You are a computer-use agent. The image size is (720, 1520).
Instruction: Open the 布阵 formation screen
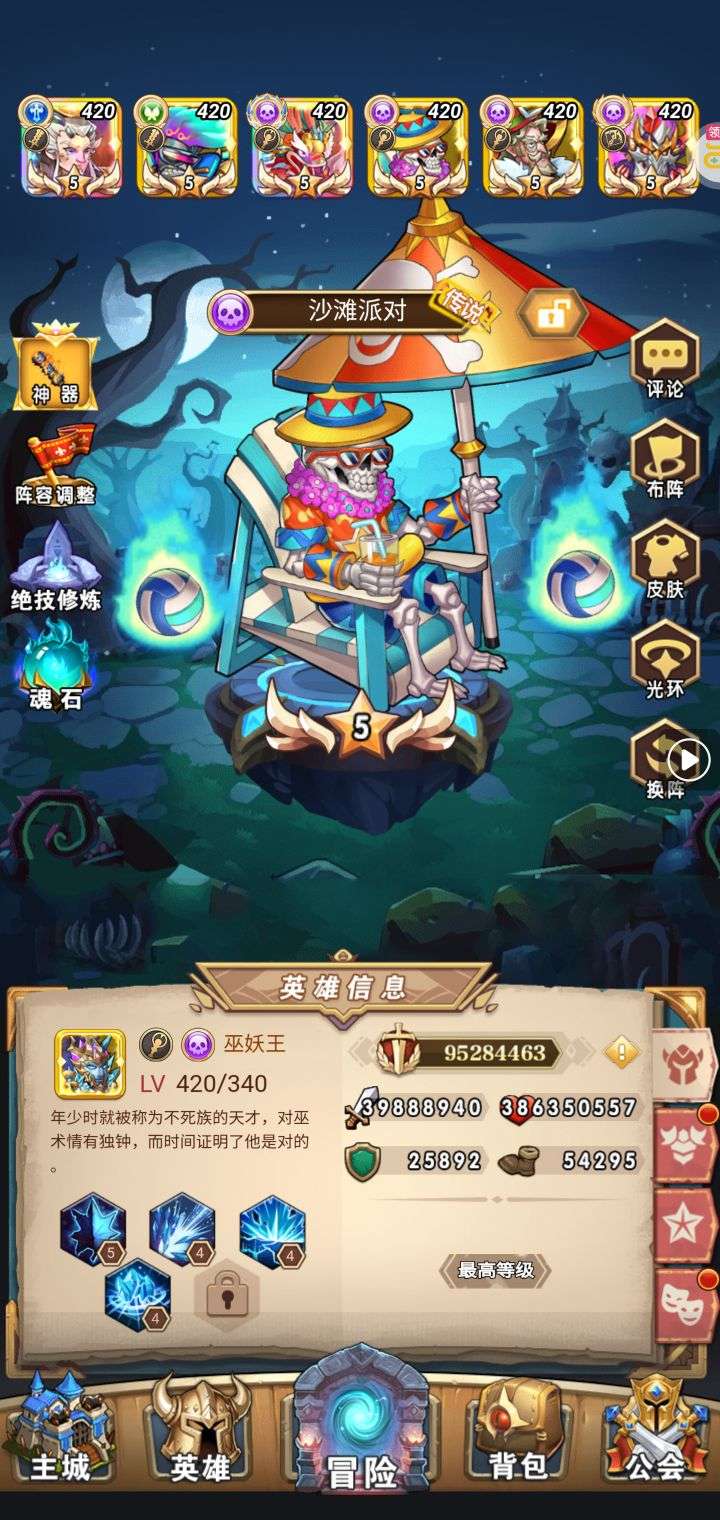click(664, 460)
